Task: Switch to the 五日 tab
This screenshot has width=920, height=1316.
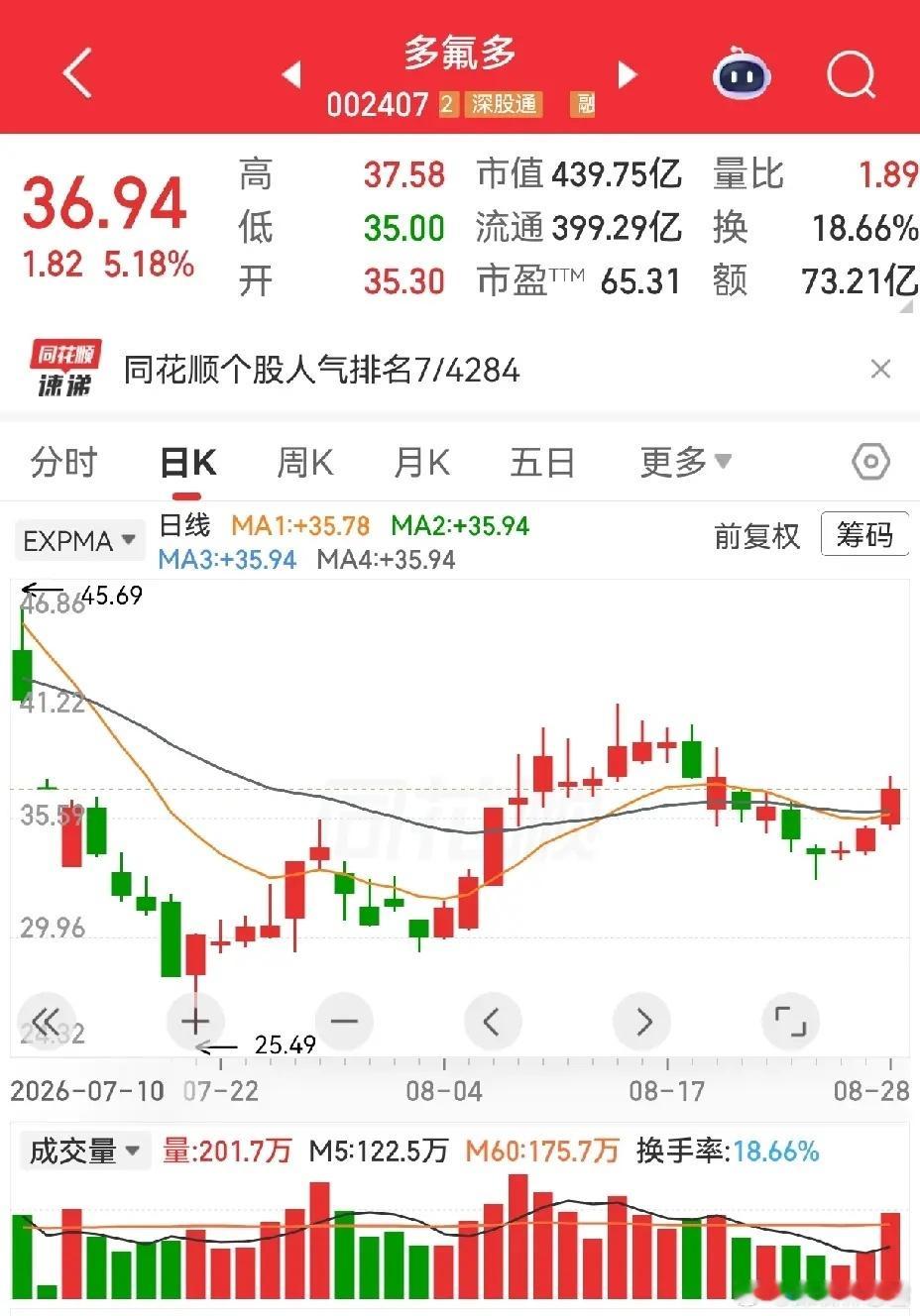Action: pyautogui.click(x=542, y=462)
